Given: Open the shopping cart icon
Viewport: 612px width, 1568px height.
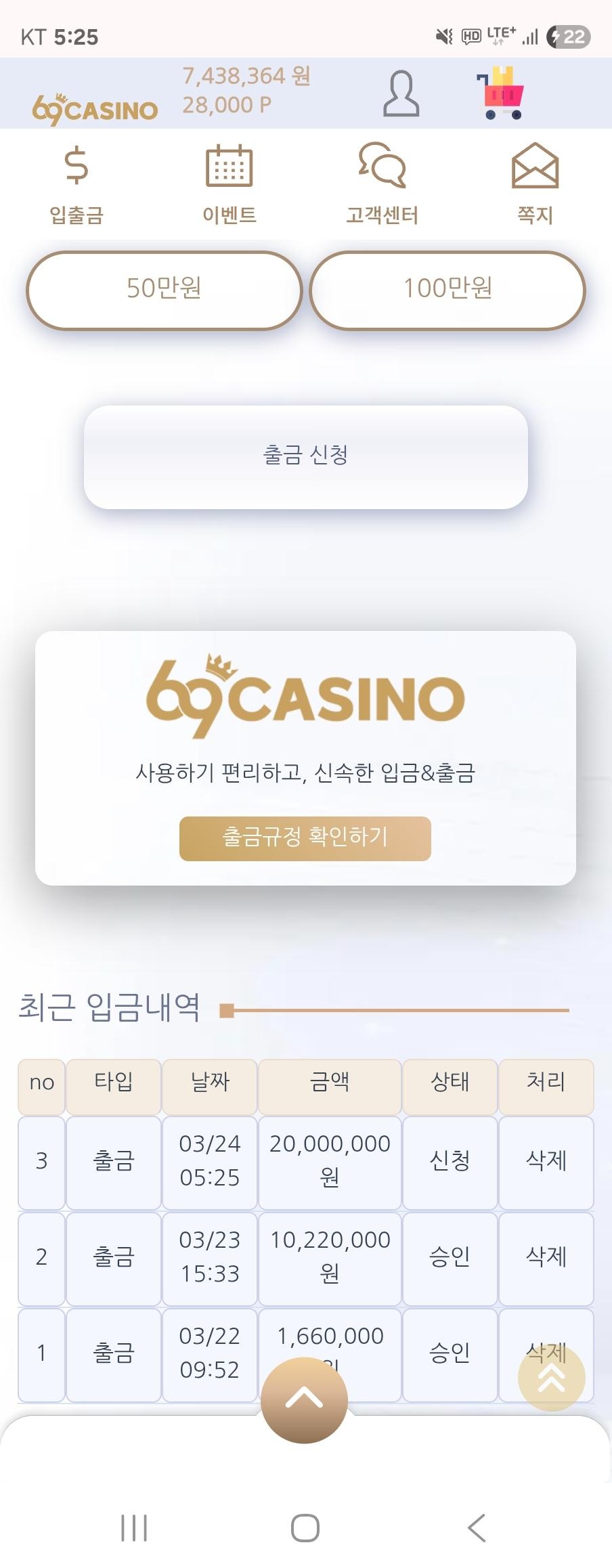Looking at the screenshot, I should tap(501, 93).
